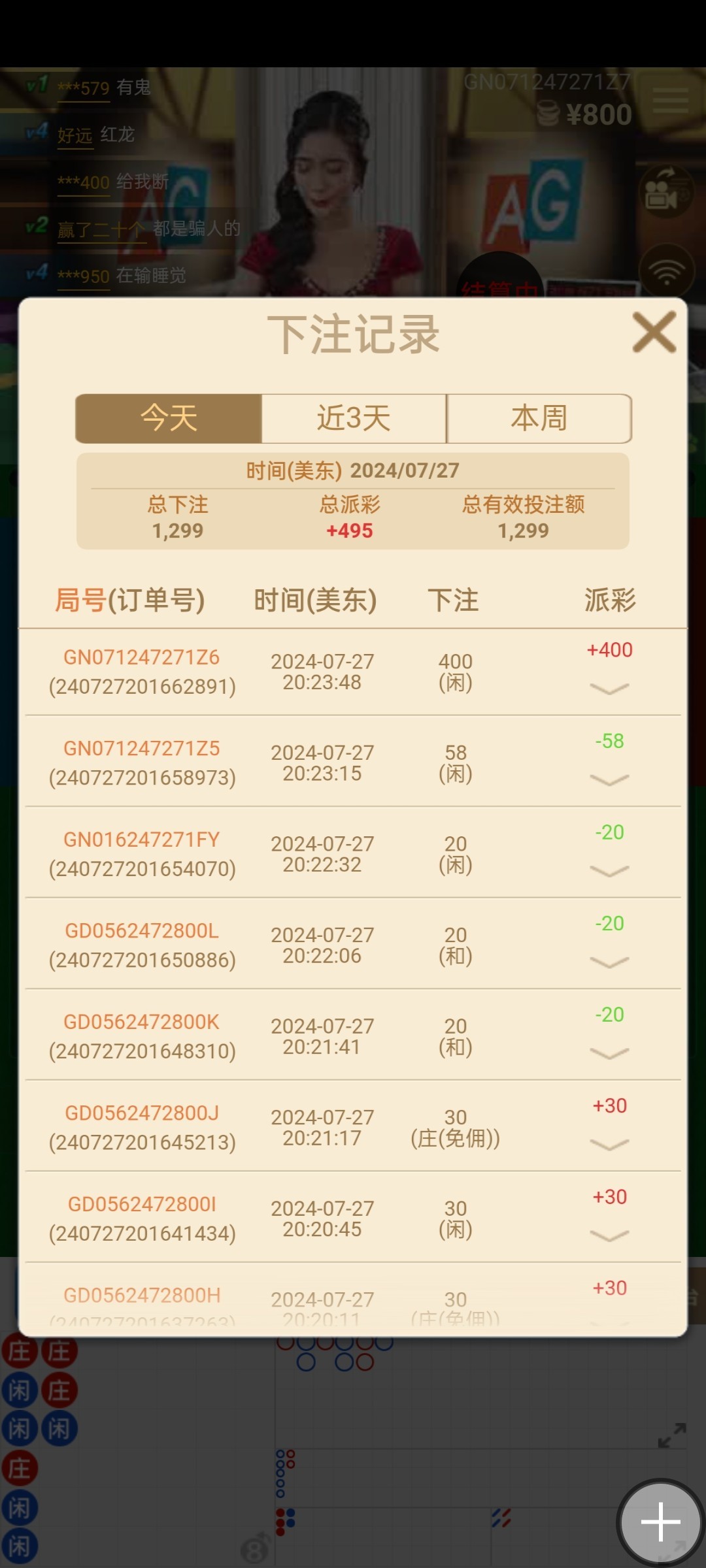Expand details for bet GD0562472800J

tap(609, 1144)
